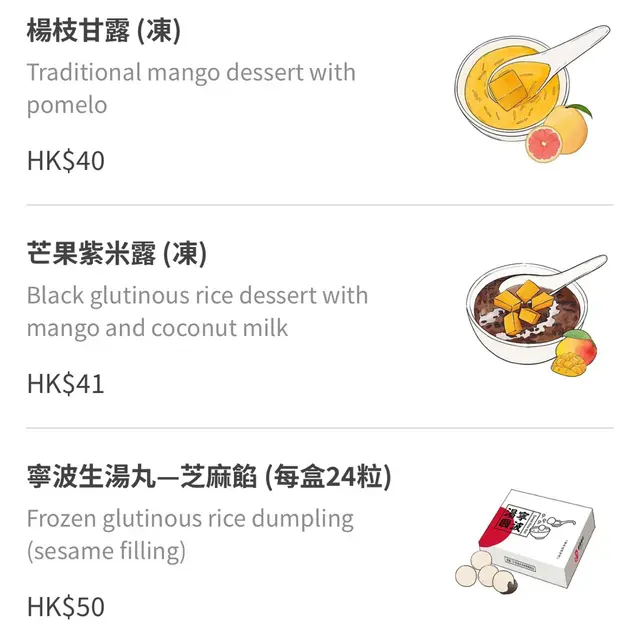Open the 楊枝甘露 mango pomelo dessert item
The height and width of the screenshot is (640, 640).
(104, 32)
